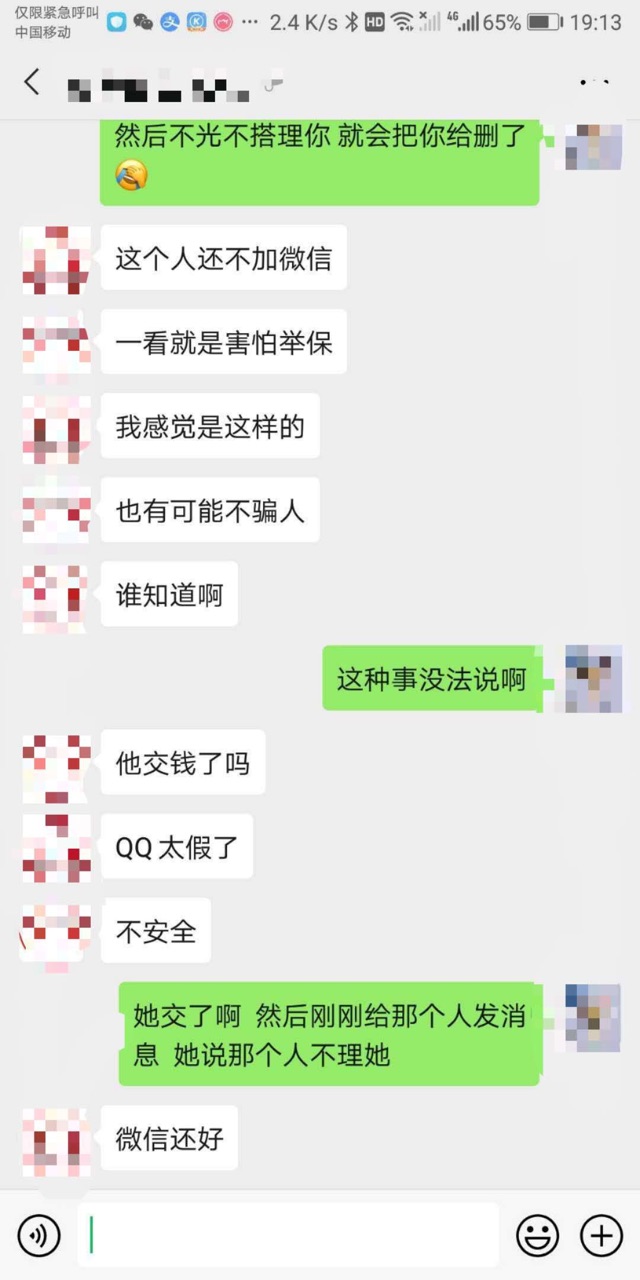Go back to the chat list
Image resolution: width=640 pixels, height=1280 pixels.
tap(32, 82)
